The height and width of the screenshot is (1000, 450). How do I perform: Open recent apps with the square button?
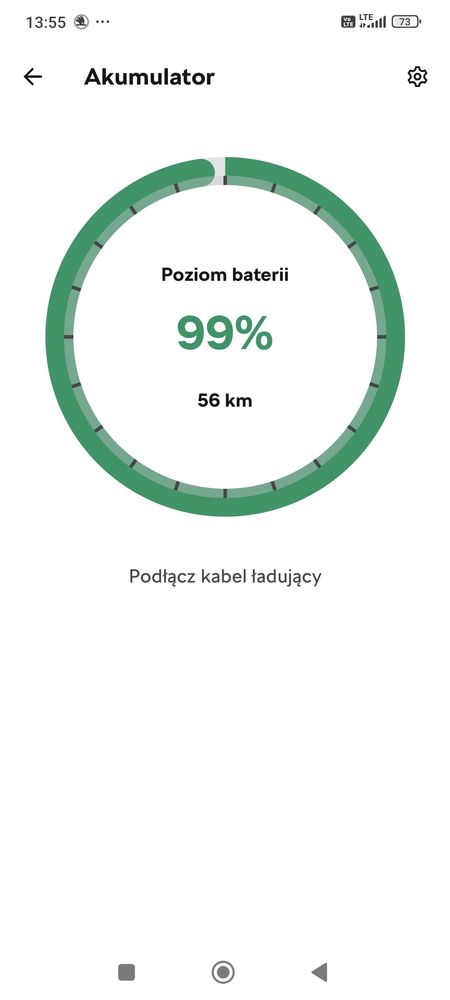pos(127,972)
